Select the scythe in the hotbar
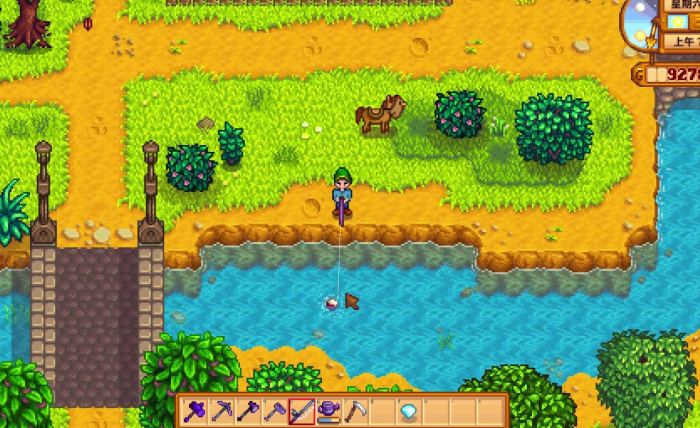Image resolution: width=700 pixels, height=428 pixels. click(355, 411)
